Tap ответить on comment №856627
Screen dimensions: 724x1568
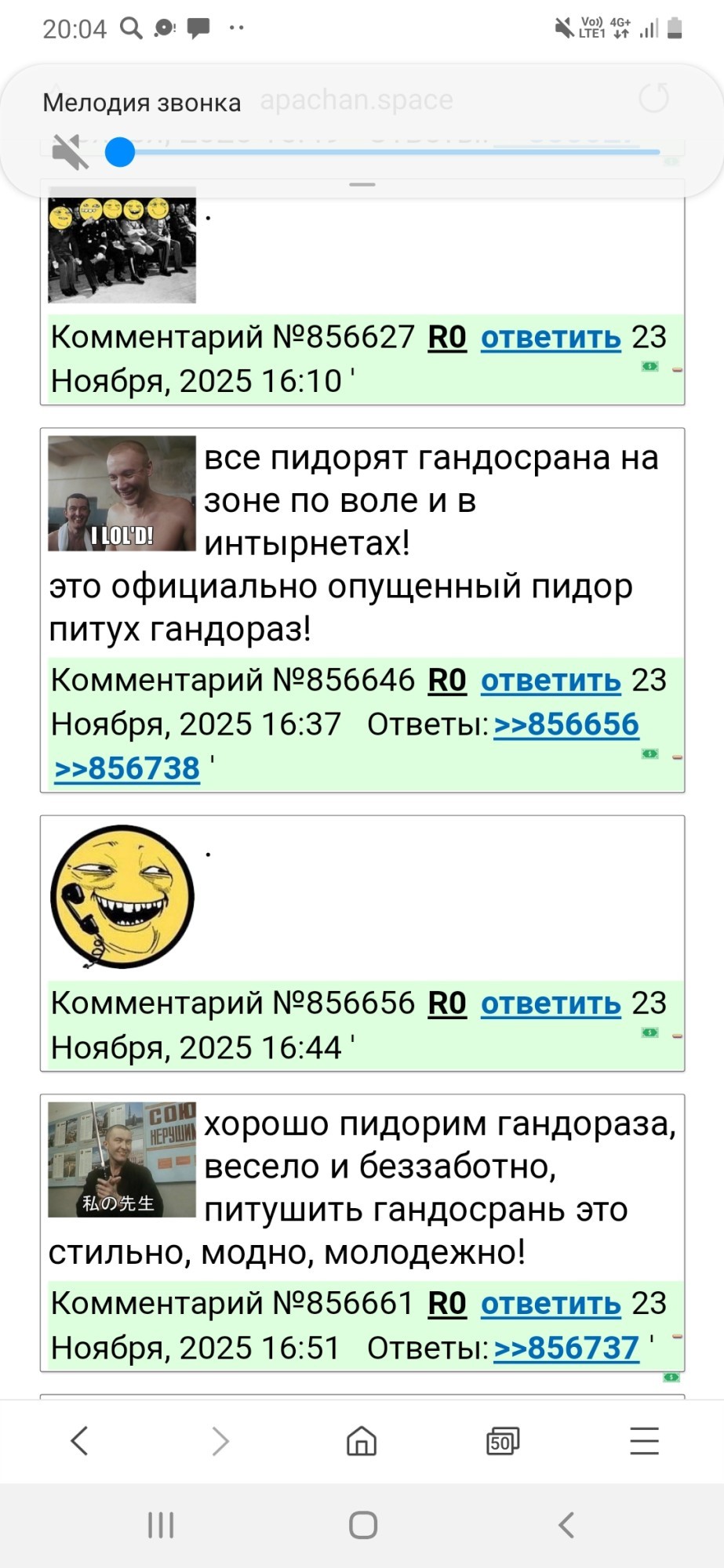551,337
